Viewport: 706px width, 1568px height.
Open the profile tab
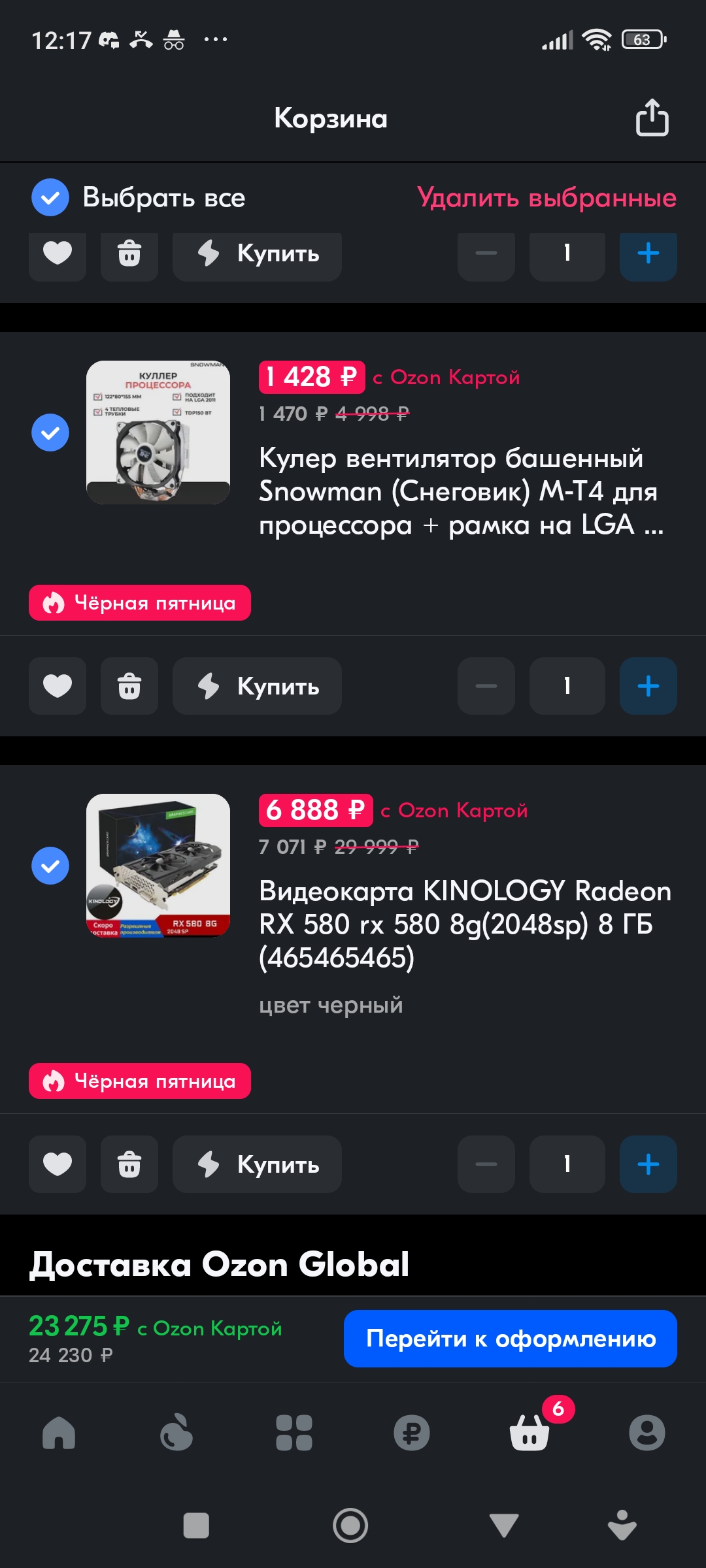click(647, 1433)
